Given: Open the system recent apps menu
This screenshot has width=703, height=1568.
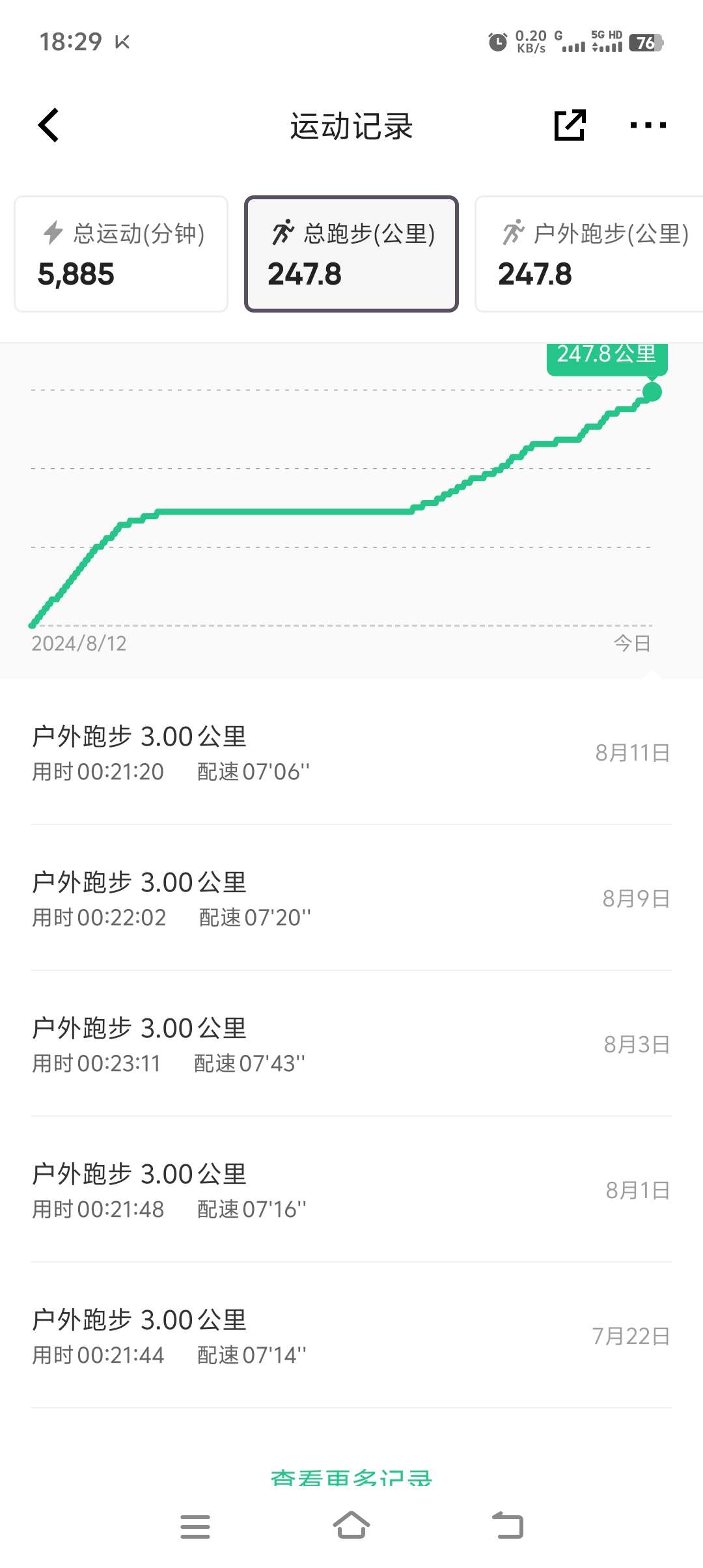Looking at the screenshot, I should coord(195,1526).
